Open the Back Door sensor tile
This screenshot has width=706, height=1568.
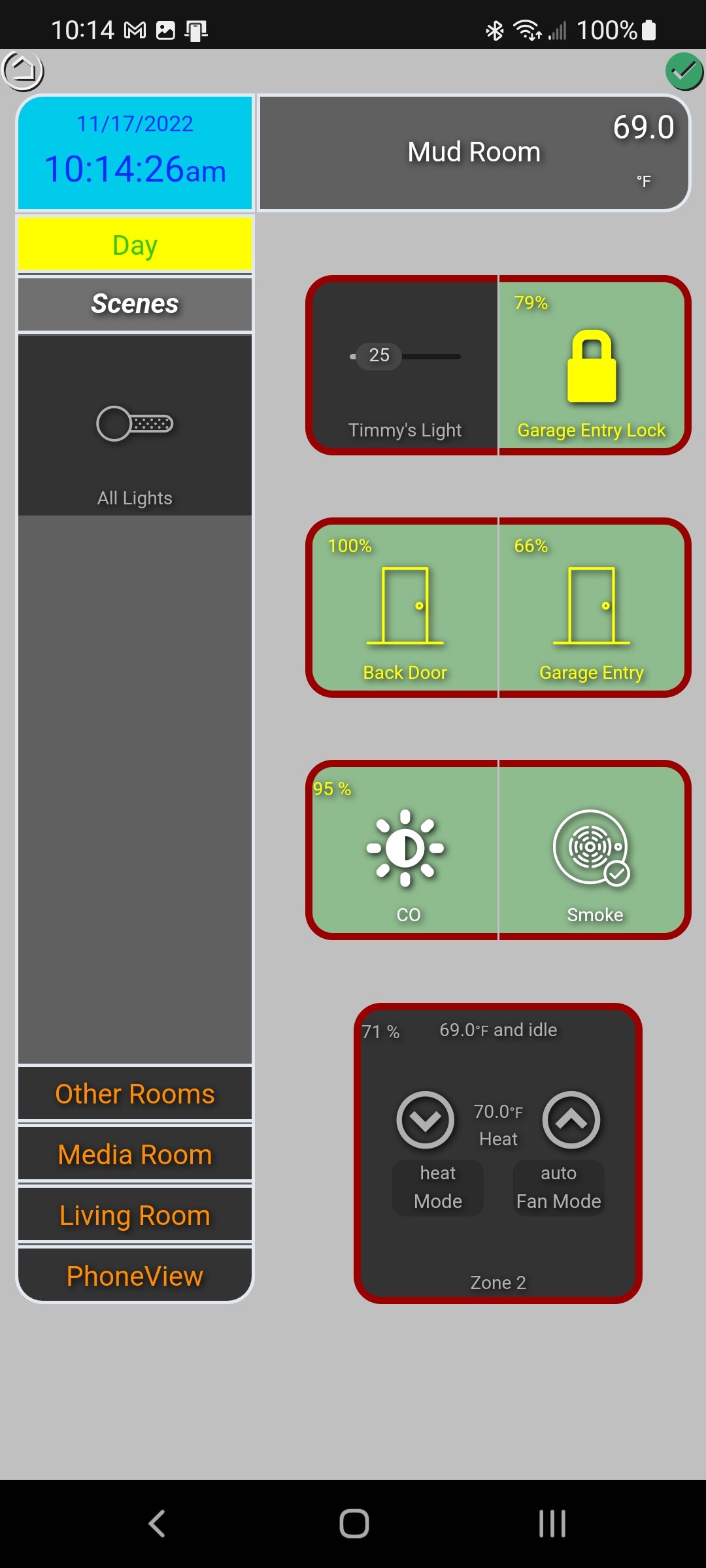click(x=405, y=608)
